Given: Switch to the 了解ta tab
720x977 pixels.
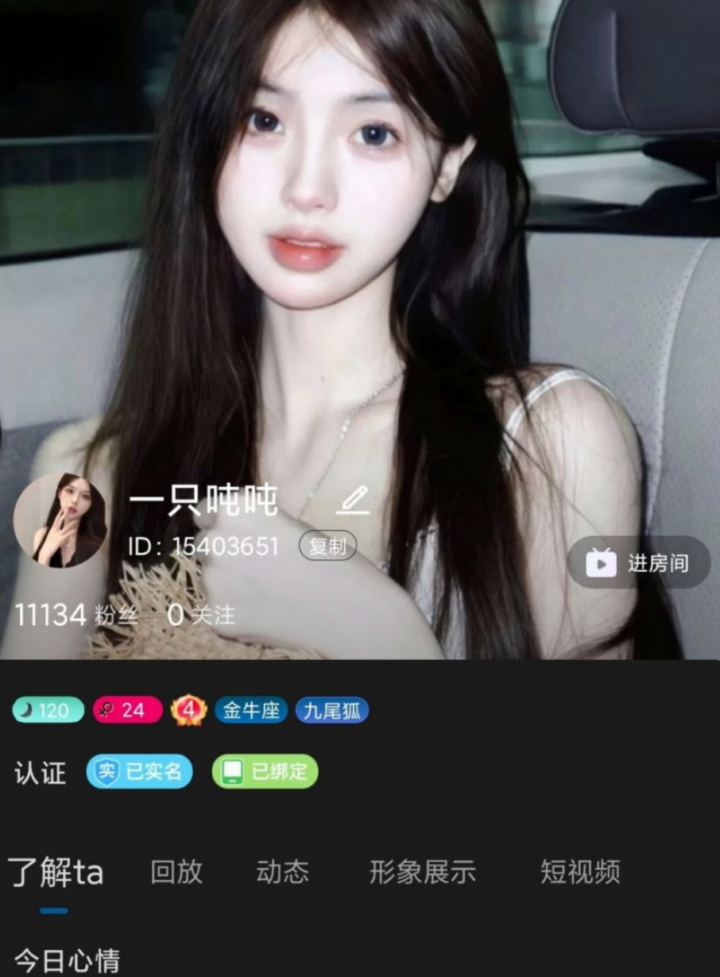Looking at the screenshot, I should click(x=56, y=872).
